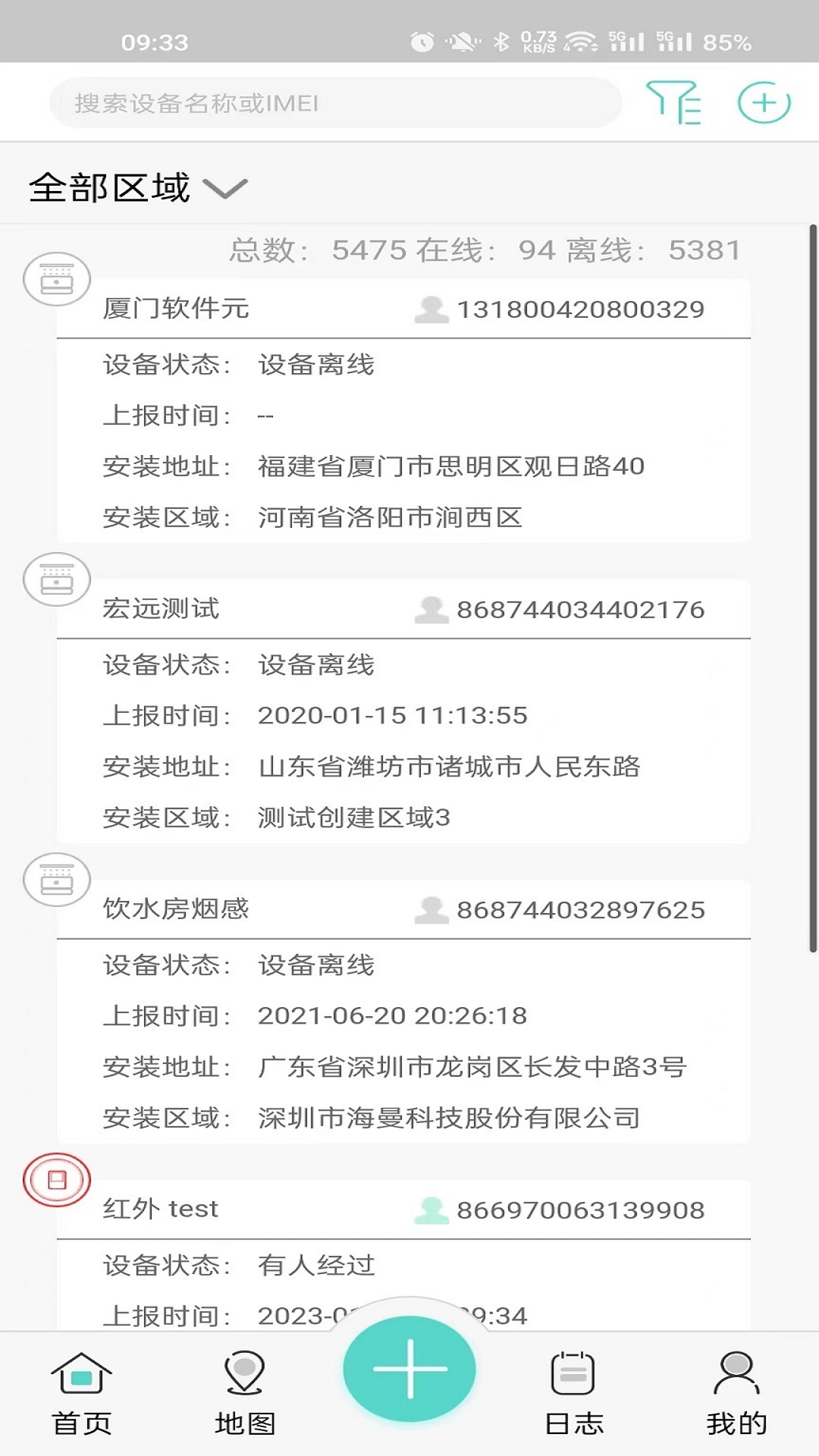
Task: Open device card 厦门软件元
Action: (x=403, y=410)
